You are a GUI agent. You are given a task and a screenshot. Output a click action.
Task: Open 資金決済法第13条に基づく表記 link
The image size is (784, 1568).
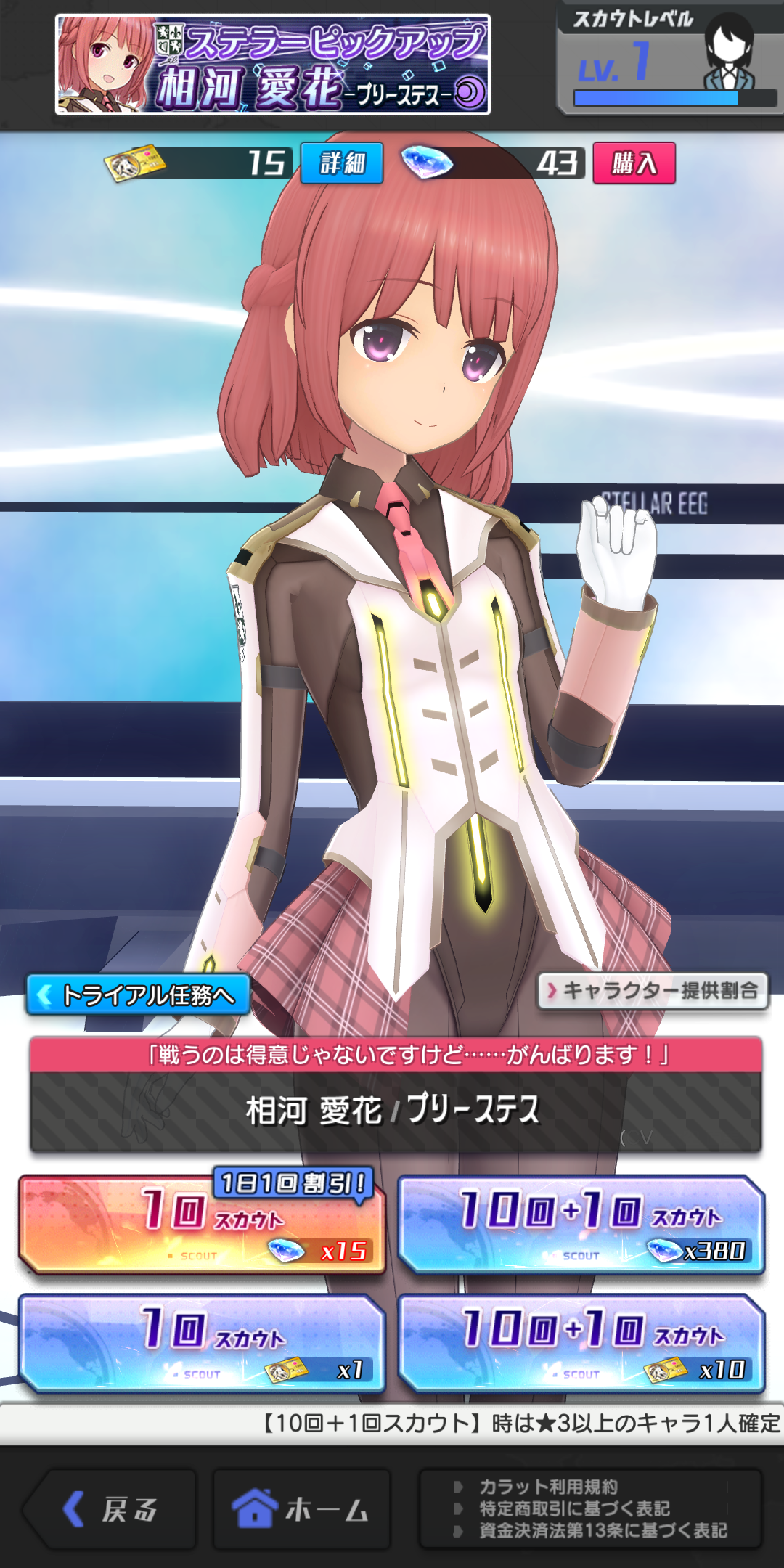pos(603,1530)
